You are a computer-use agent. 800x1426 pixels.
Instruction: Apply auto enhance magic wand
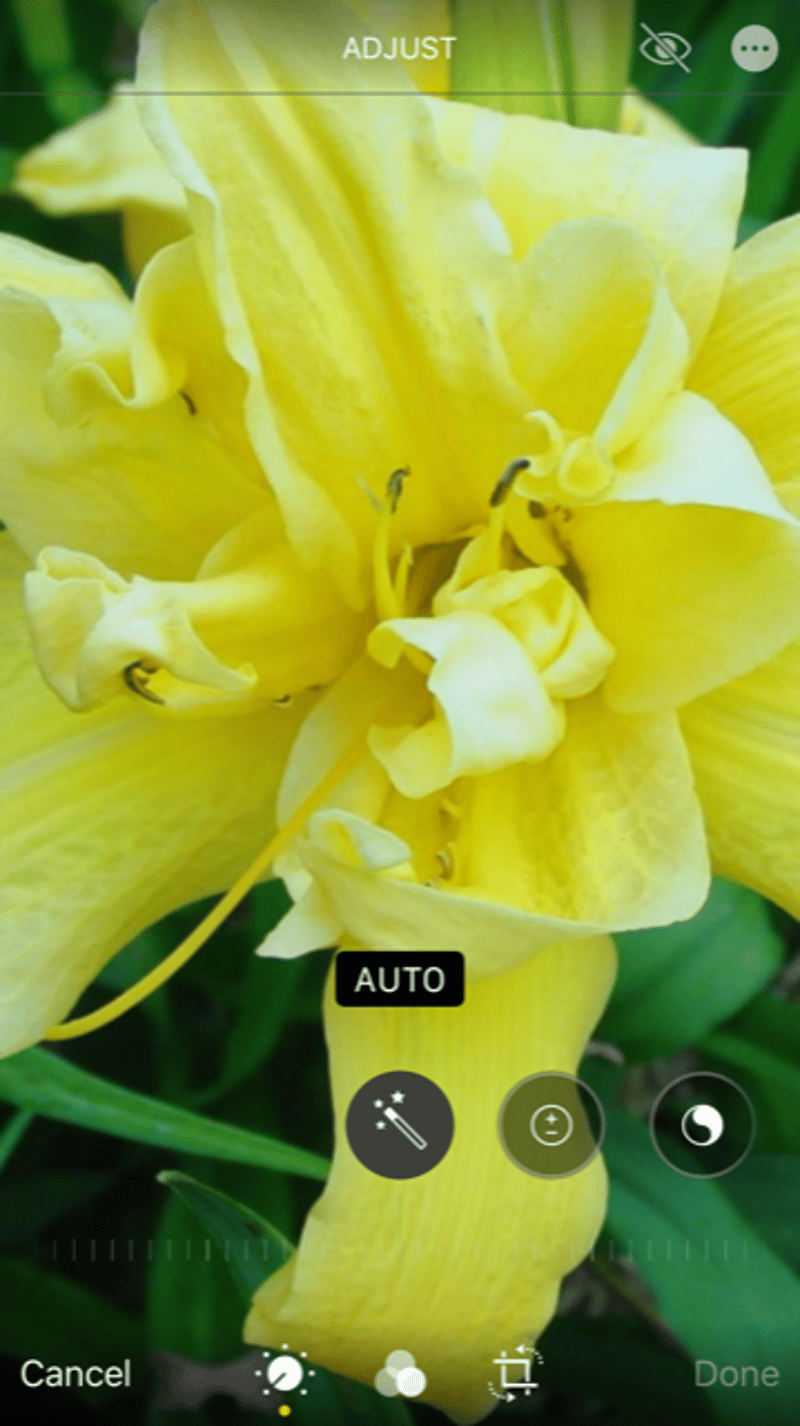(x=400, y=1125)
